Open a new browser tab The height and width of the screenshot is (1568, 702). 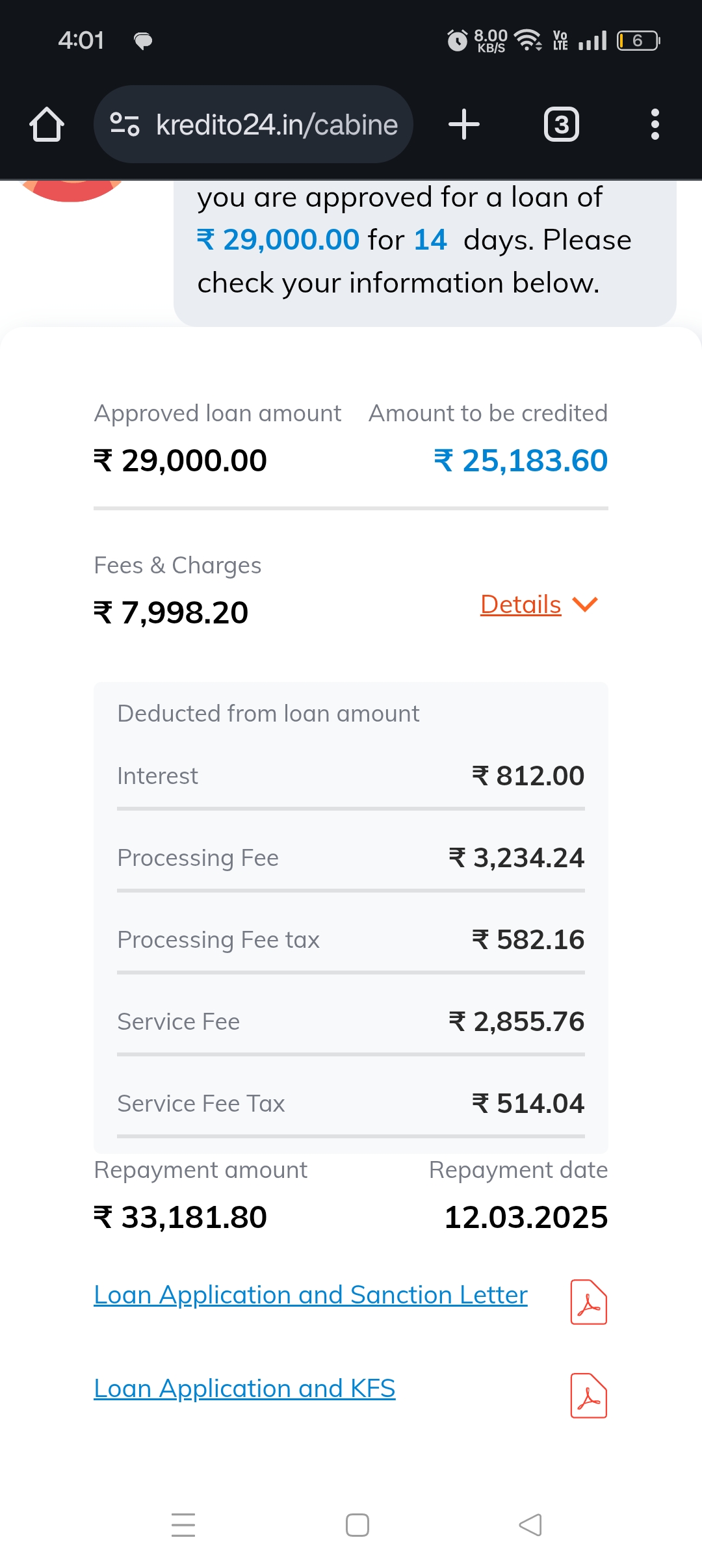pyautogui.click(x=464, y=124)
